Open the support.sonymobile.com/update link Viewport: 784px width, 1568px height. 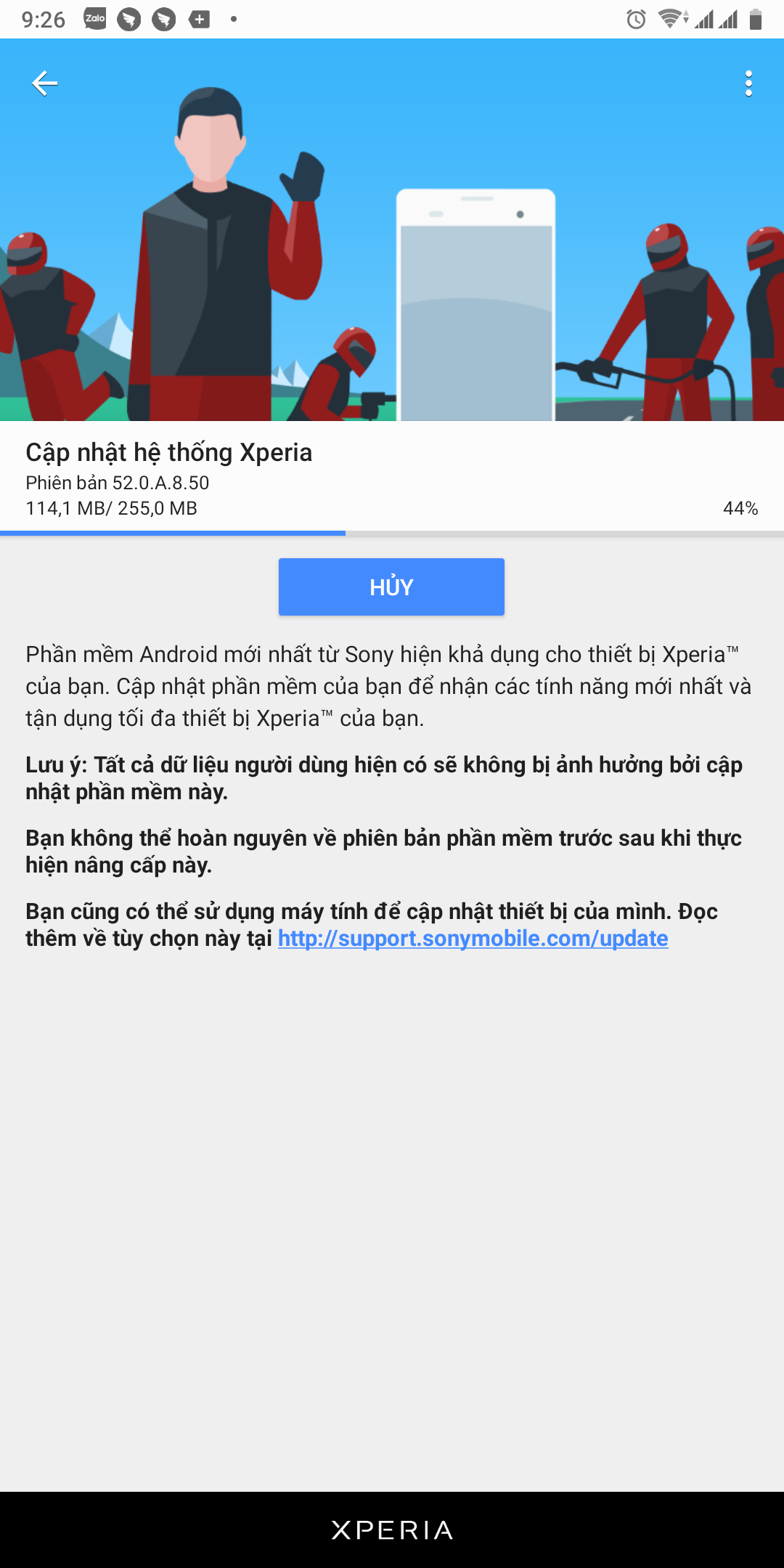pyautogui.click(x=473, y=938)
